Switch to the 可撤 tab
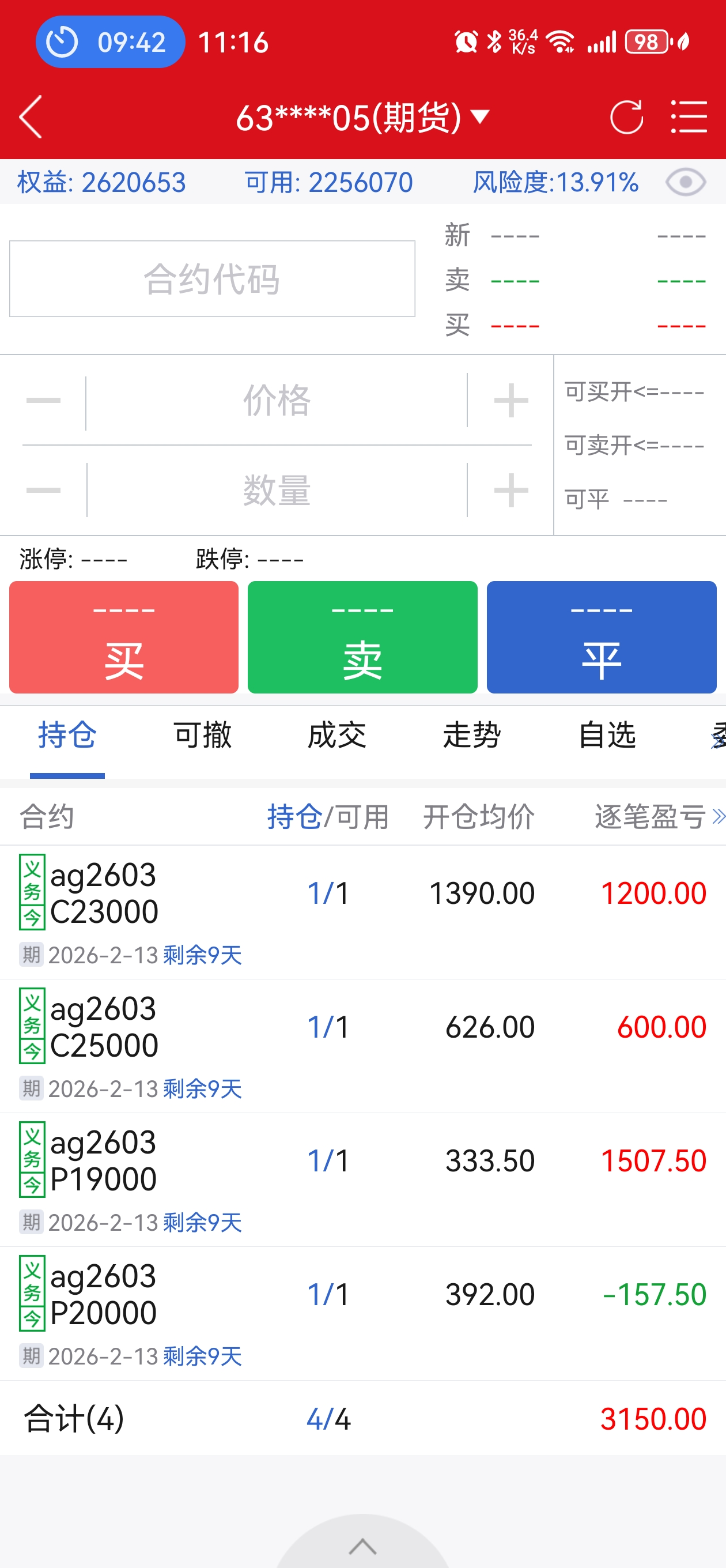 [203, 734]
